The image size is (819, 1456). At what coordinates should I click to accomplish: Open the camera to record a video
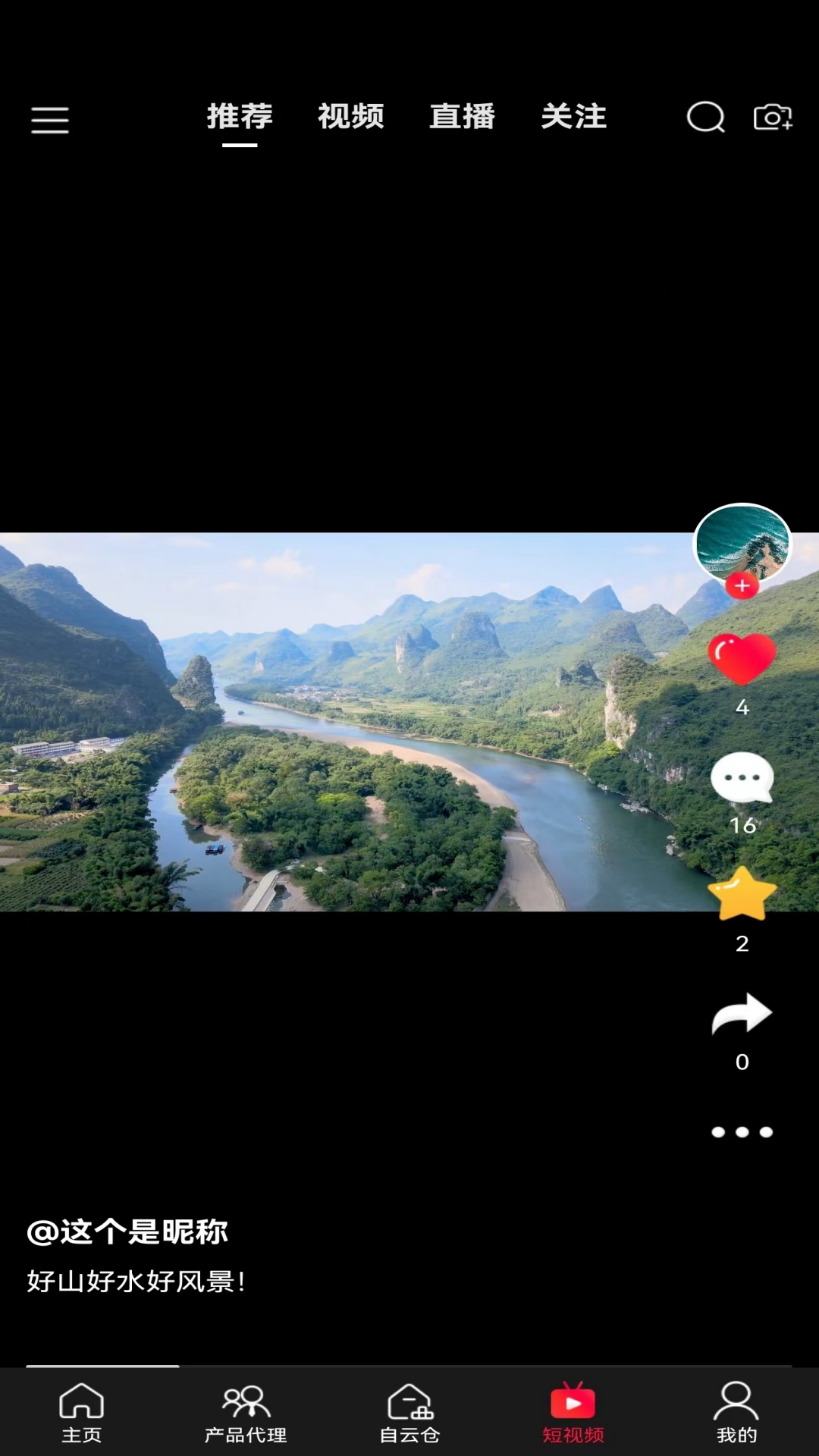(772, 118)
